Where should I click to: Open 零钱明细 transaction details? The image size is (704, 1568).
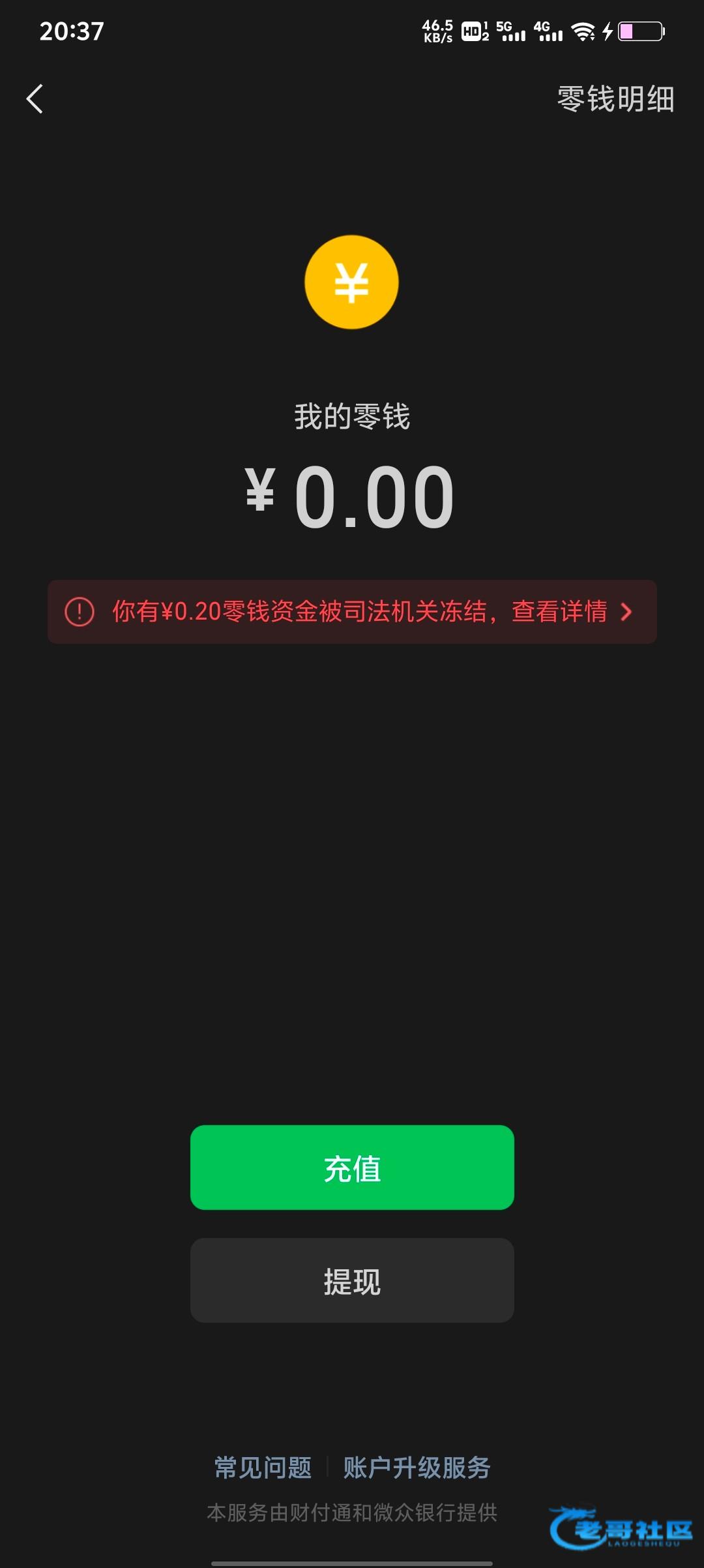(x=615, y=99)
